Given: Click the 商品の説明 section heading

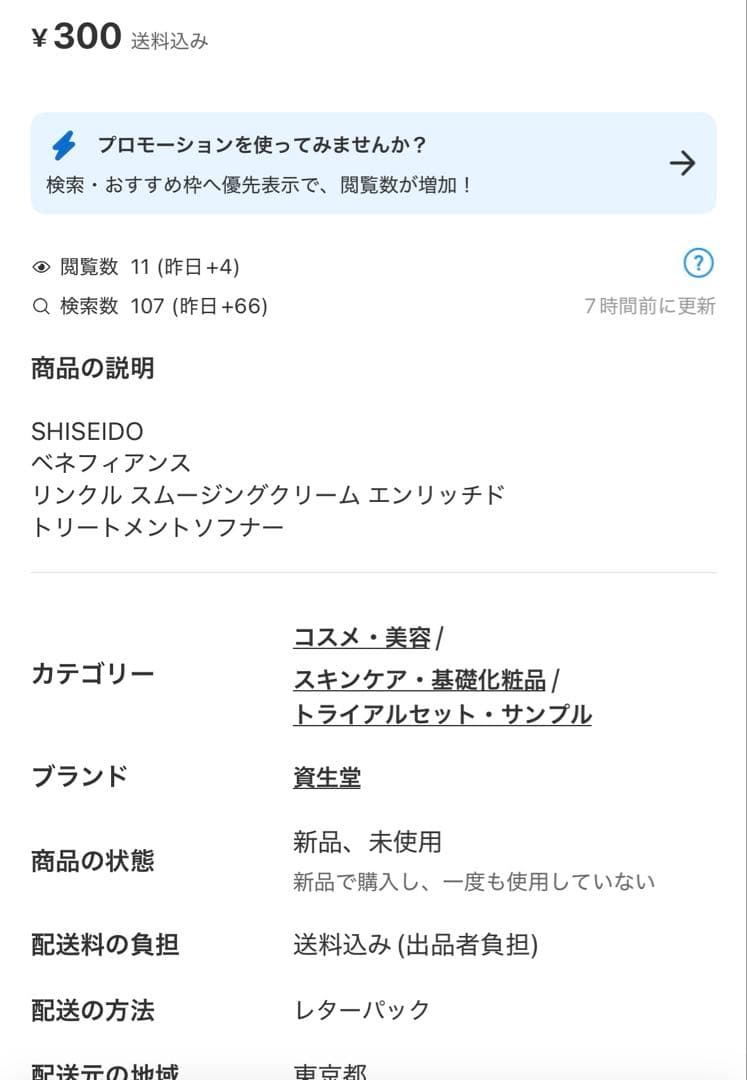Looking at the screenshot, I should [x=91, y=368].
